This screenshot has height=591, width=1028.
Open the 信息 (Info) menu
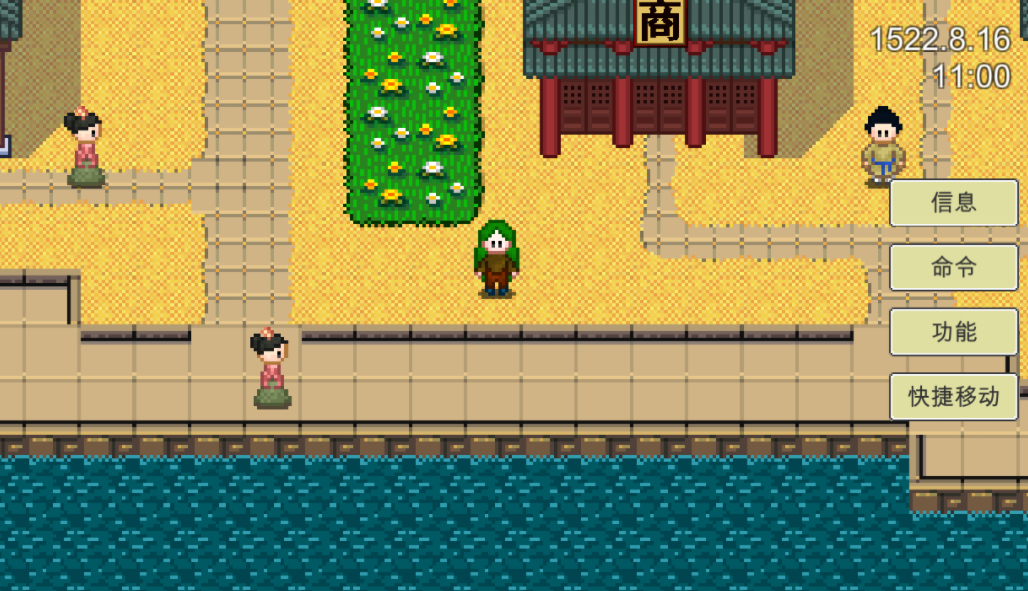[x=953, y=203]
